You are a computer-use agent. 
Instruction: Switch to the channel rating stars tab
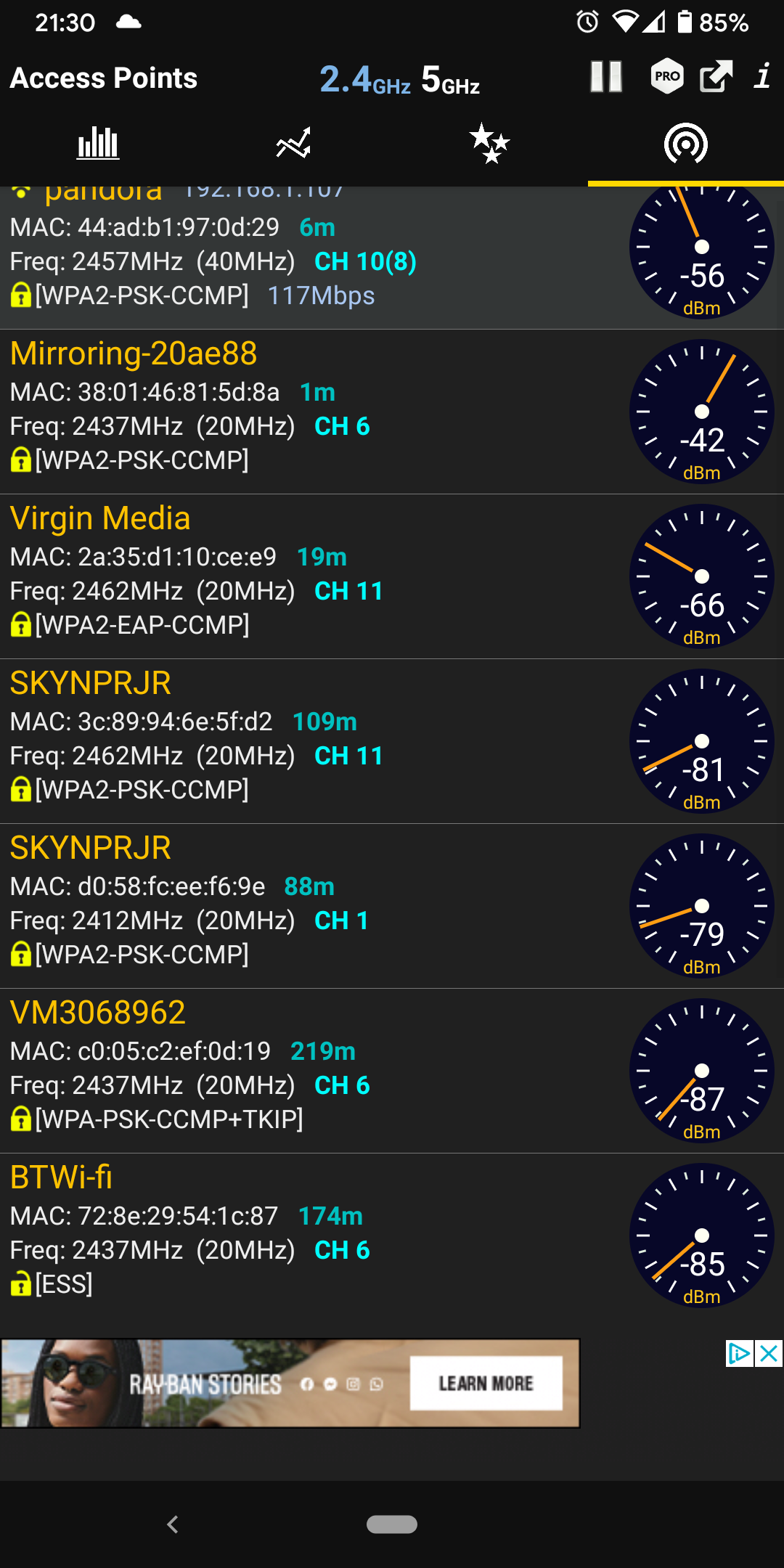(490, 144)
